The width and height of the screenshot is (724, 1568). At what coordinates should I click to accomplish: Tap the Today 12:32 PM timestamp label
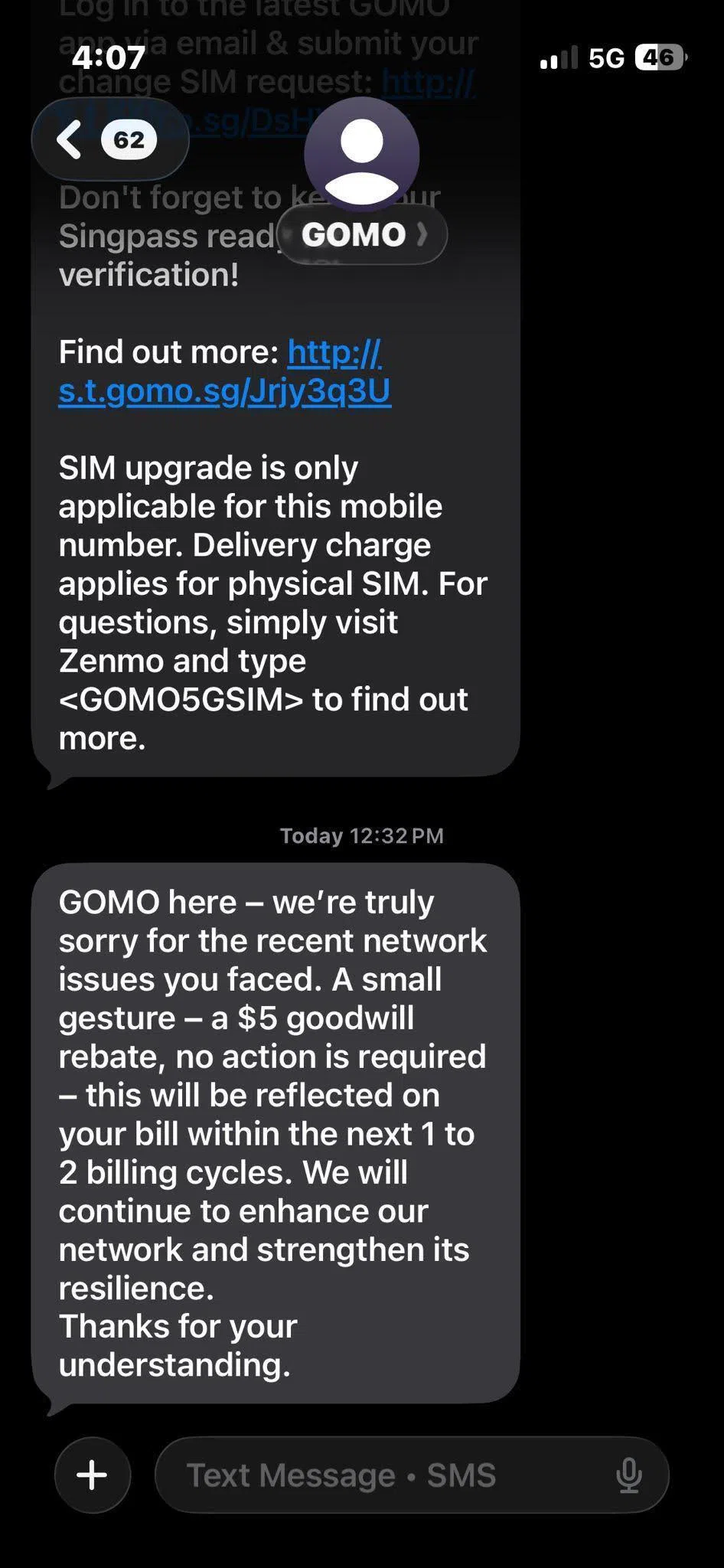360,836
